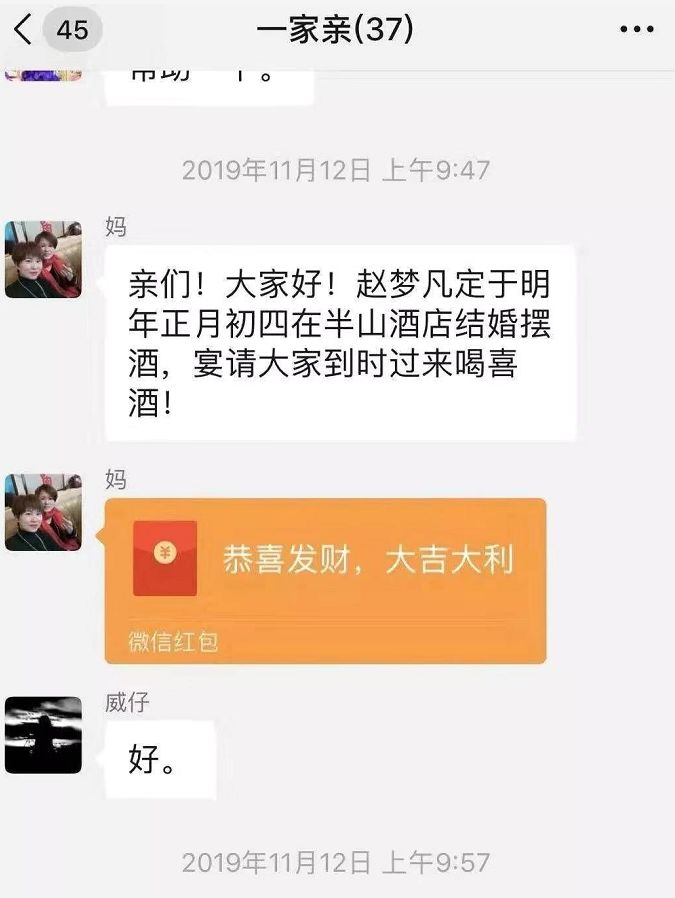The image size is (675, 898).
Task: Open 妈's avatar beside the red packet
Action: (x=43, y=512)
